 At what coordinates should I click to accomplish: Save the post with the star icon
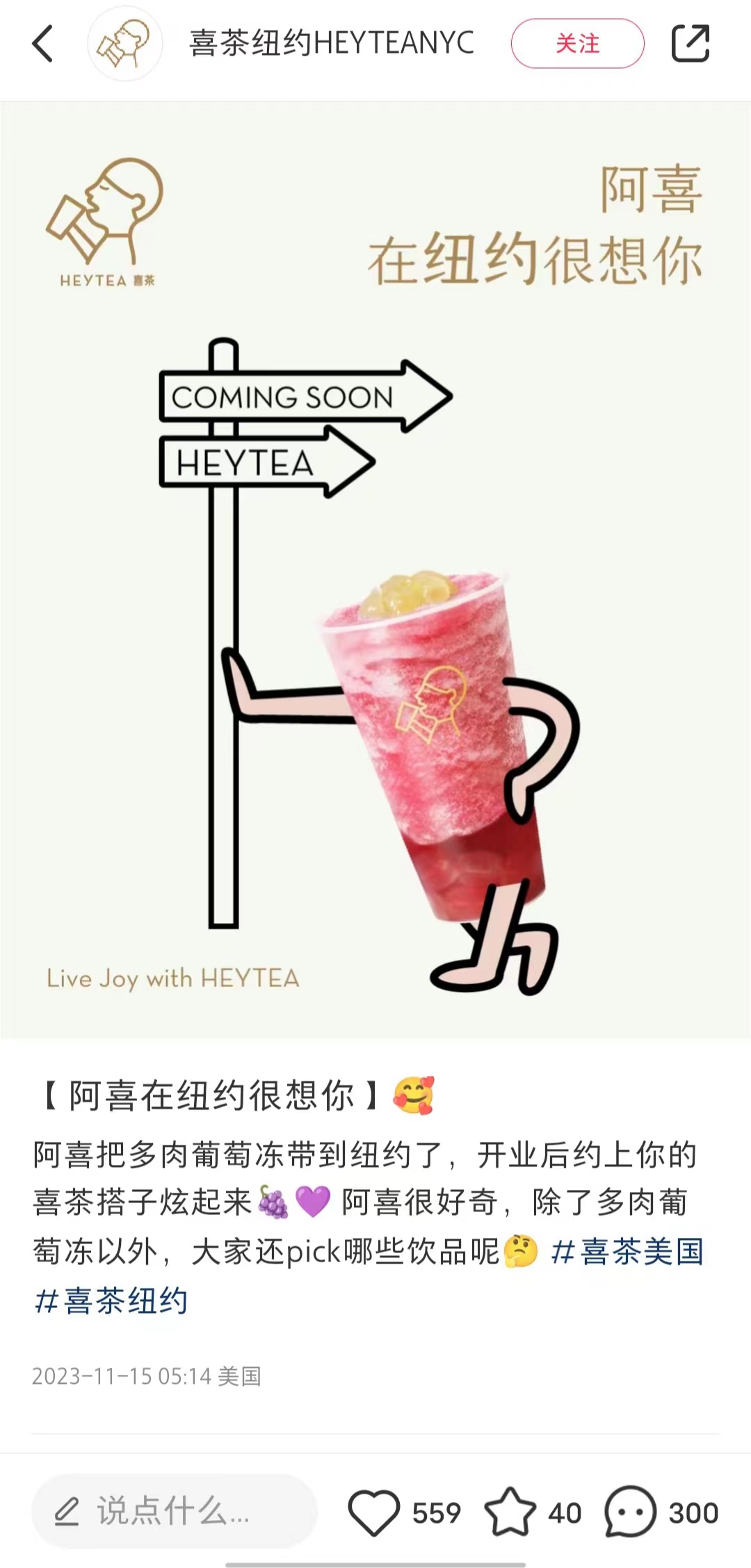(510, 1512)
